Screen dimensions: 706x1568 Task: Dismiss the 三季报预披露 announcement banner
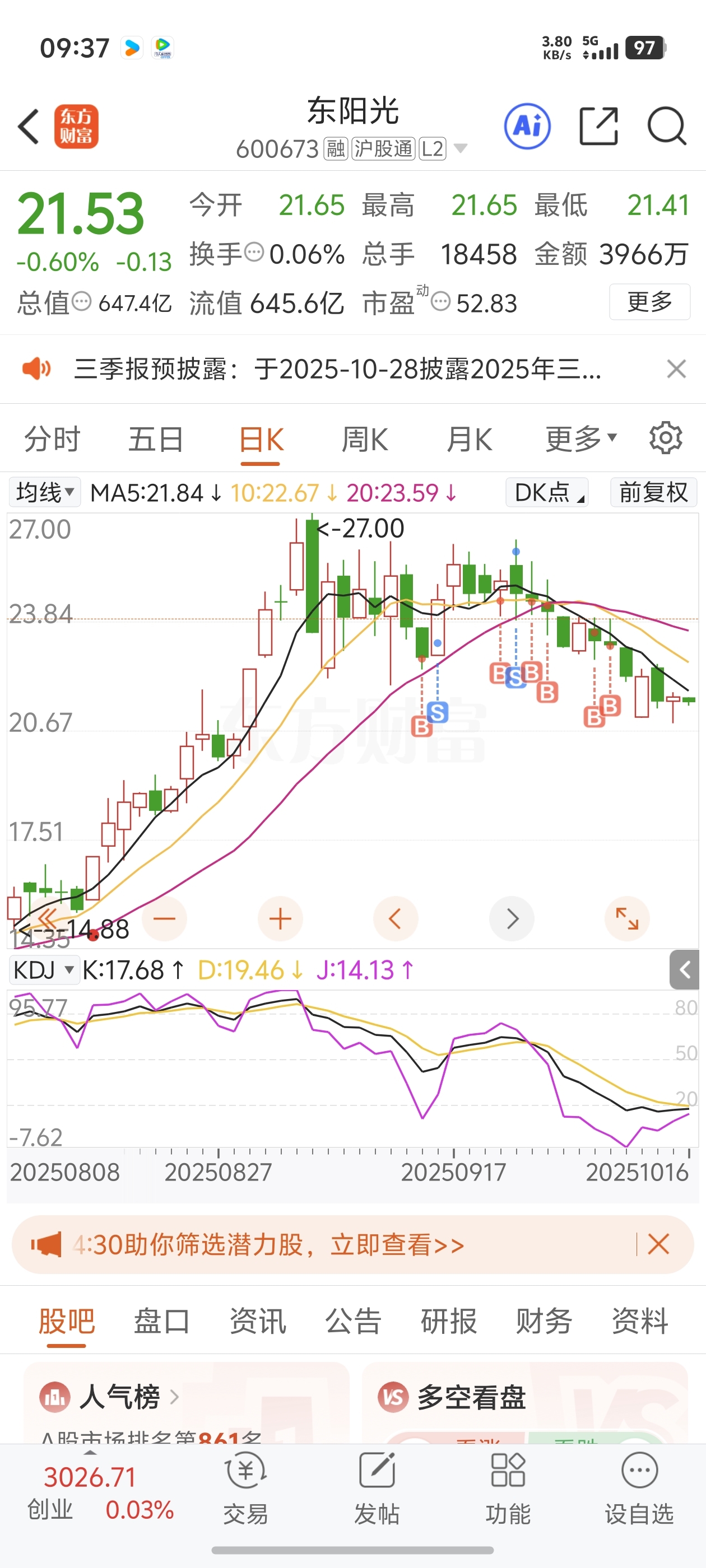[676, 369]
